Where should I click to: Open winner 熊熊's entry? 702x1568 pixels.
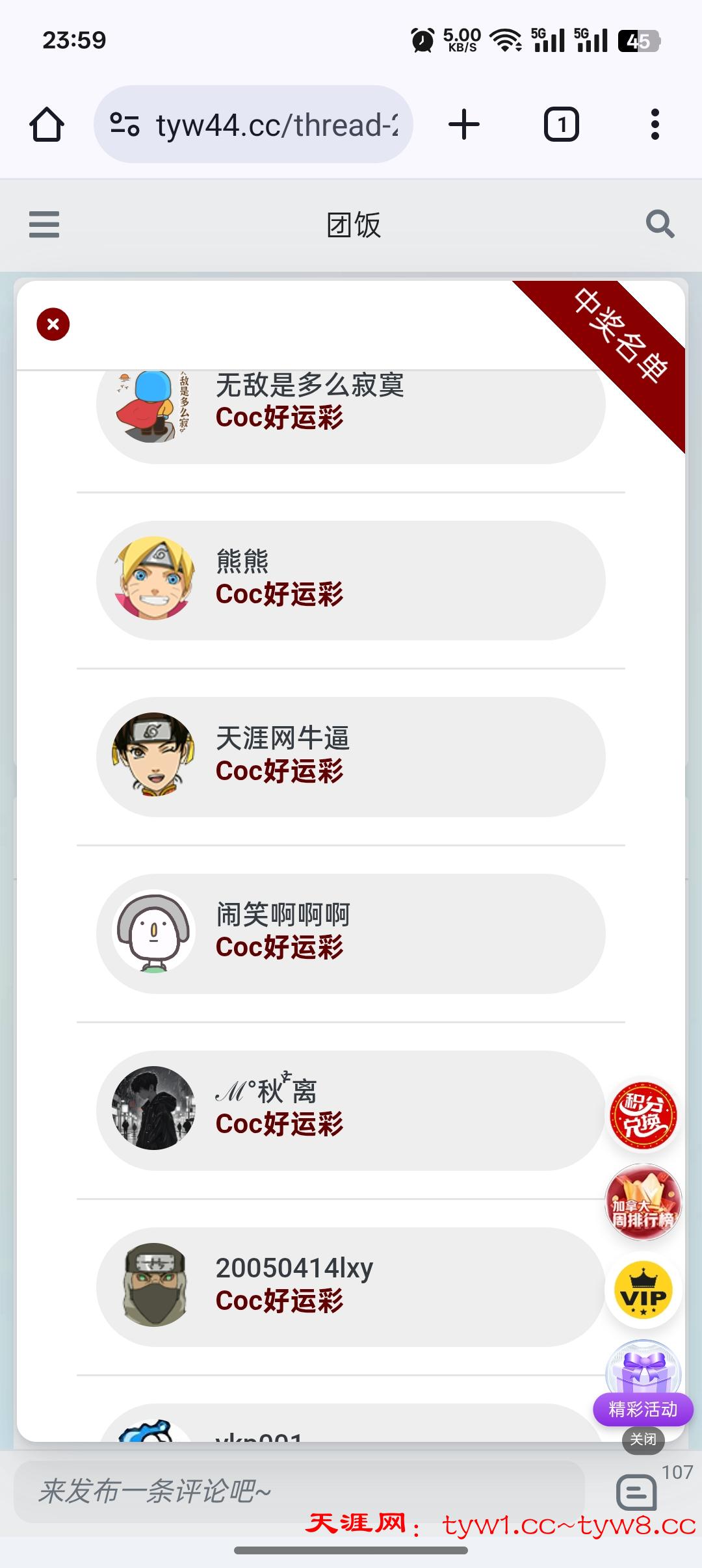pos(351,580)
